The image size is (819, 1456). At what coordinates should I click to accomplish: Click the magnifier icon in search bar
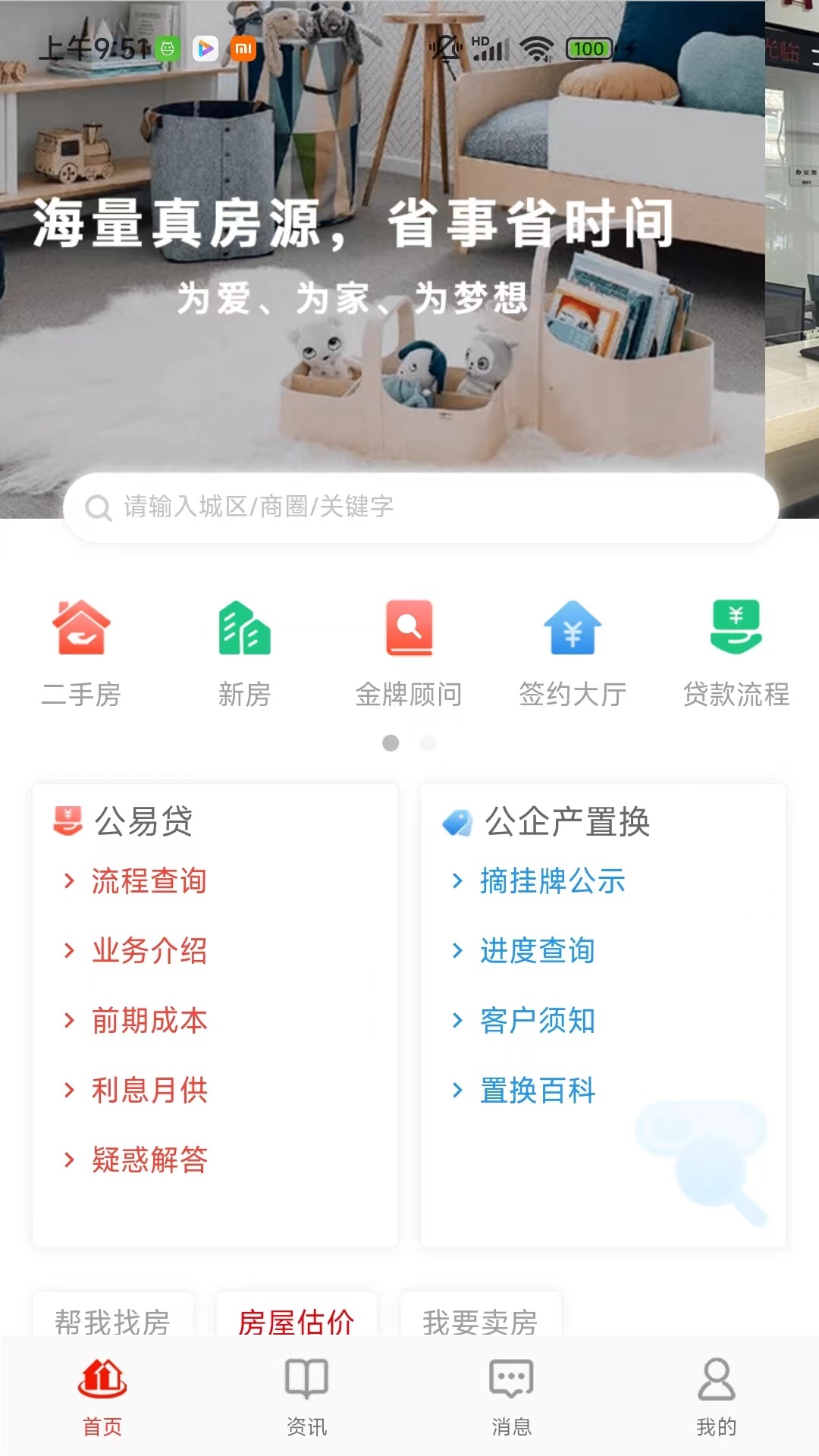[99, 507]
